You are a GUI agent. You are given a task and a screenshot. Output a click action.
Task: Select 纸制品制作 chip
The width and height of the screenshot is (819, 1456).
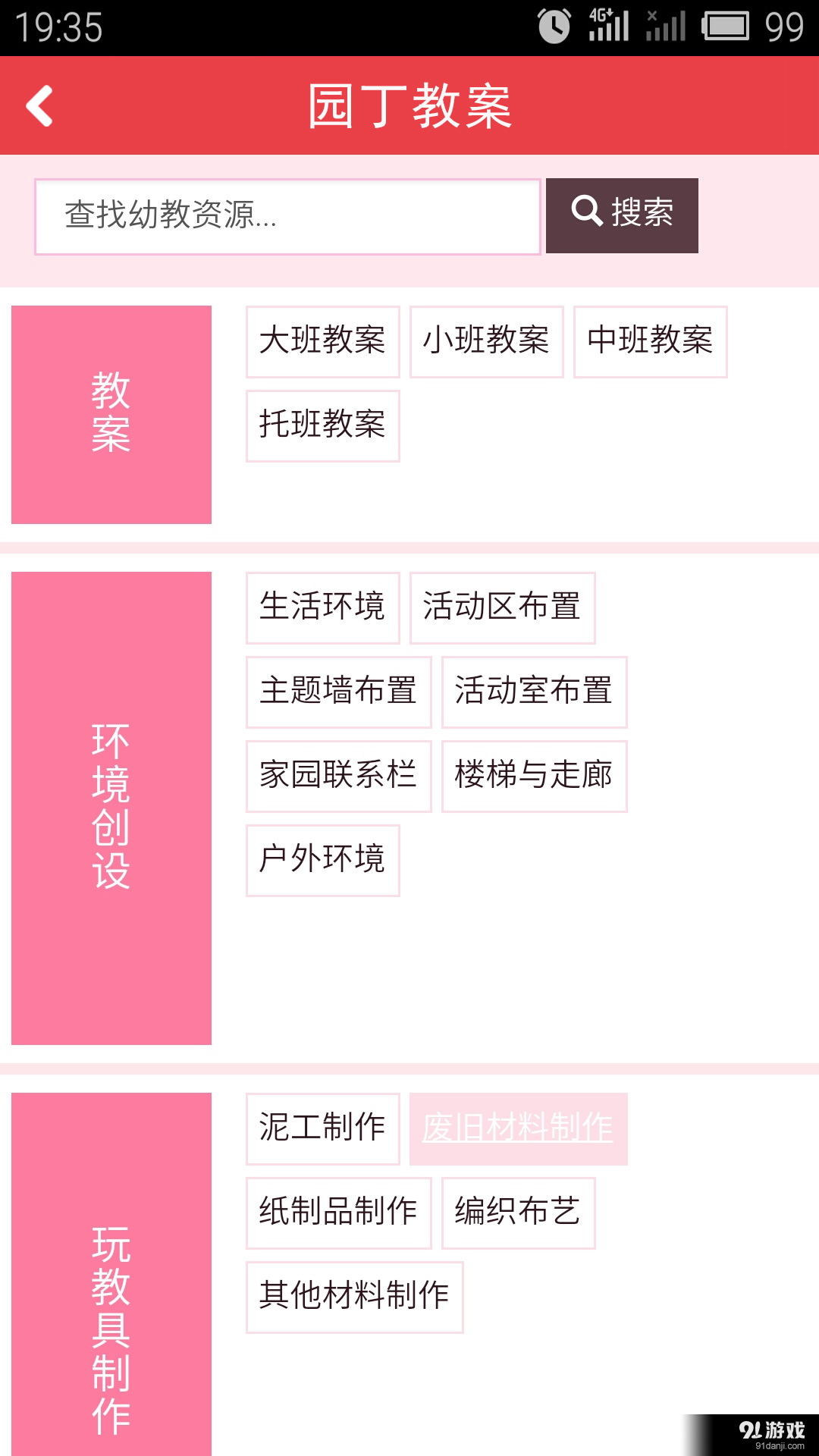coord(338,1213)
